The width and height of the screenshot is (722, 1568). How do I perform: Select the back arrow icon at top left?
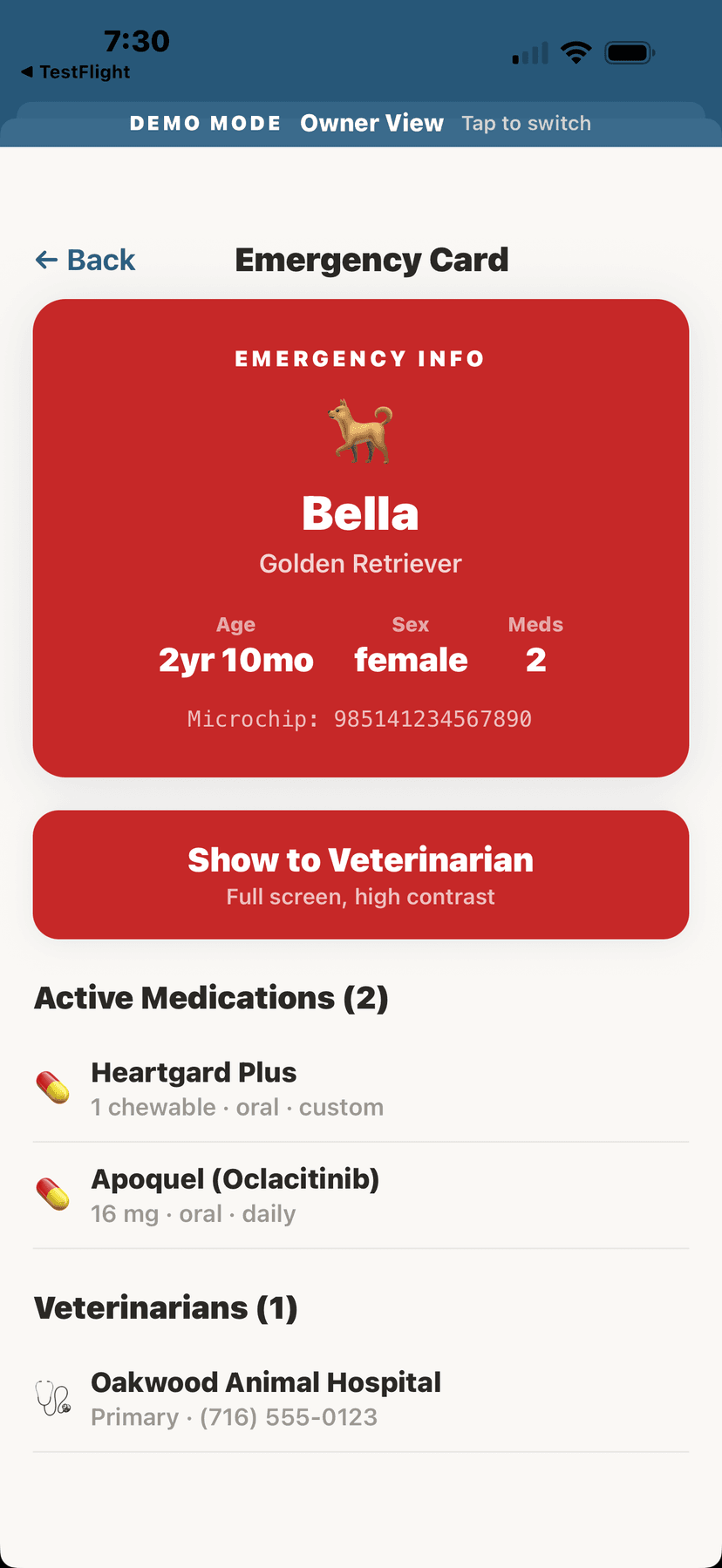(x=46, y=259)
